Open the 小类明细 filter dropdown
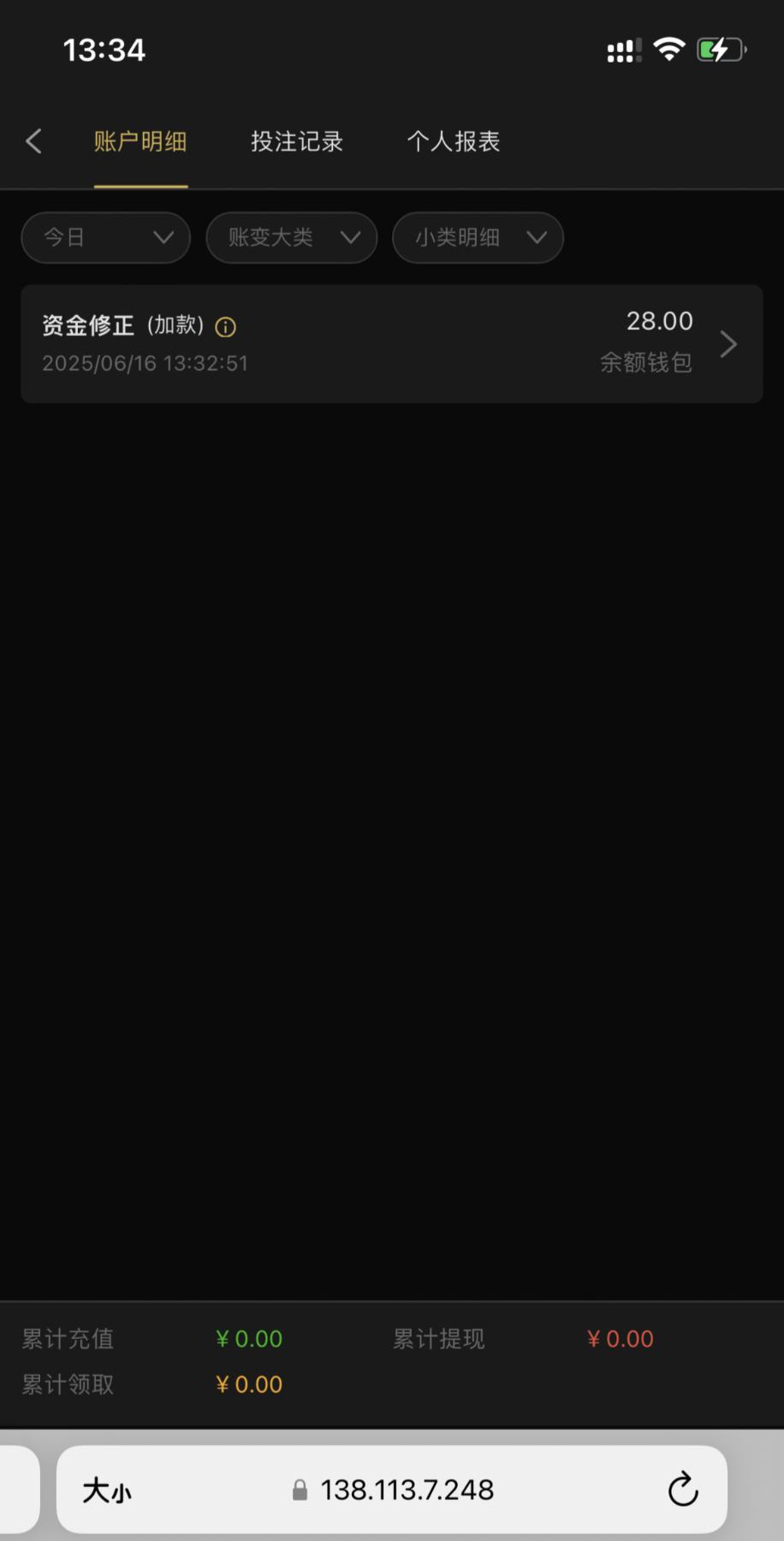Viewport: 784px width, 1541px height. tap(478, 237)
